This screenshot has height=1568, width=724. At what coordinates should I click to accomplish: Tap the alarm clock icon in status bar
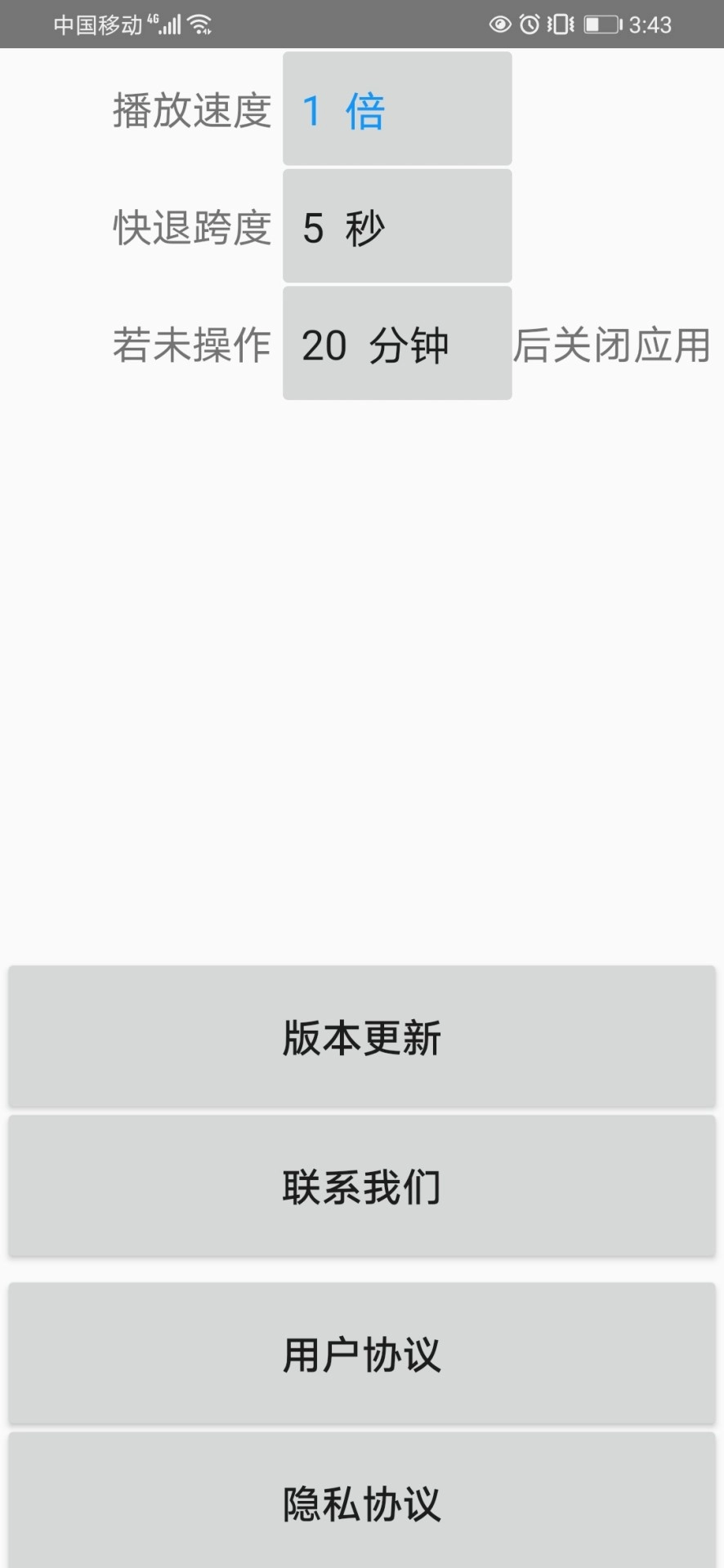point(530,24)
